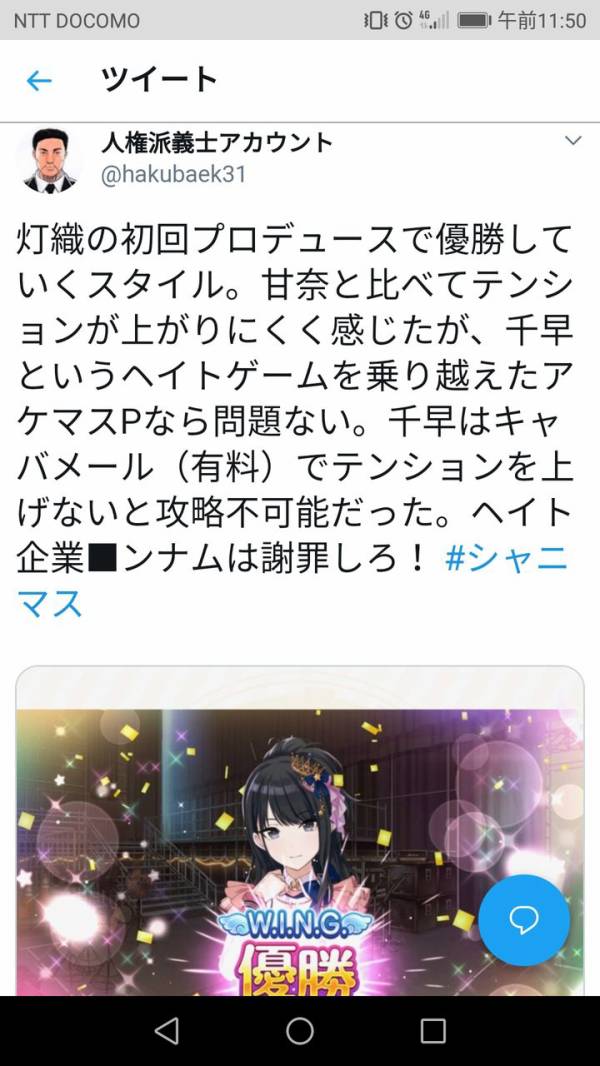The width and height of the screenshot is (600, 1066).
Task: Open the profile avatar of 人権派義士アカウント
Action: 50,160
